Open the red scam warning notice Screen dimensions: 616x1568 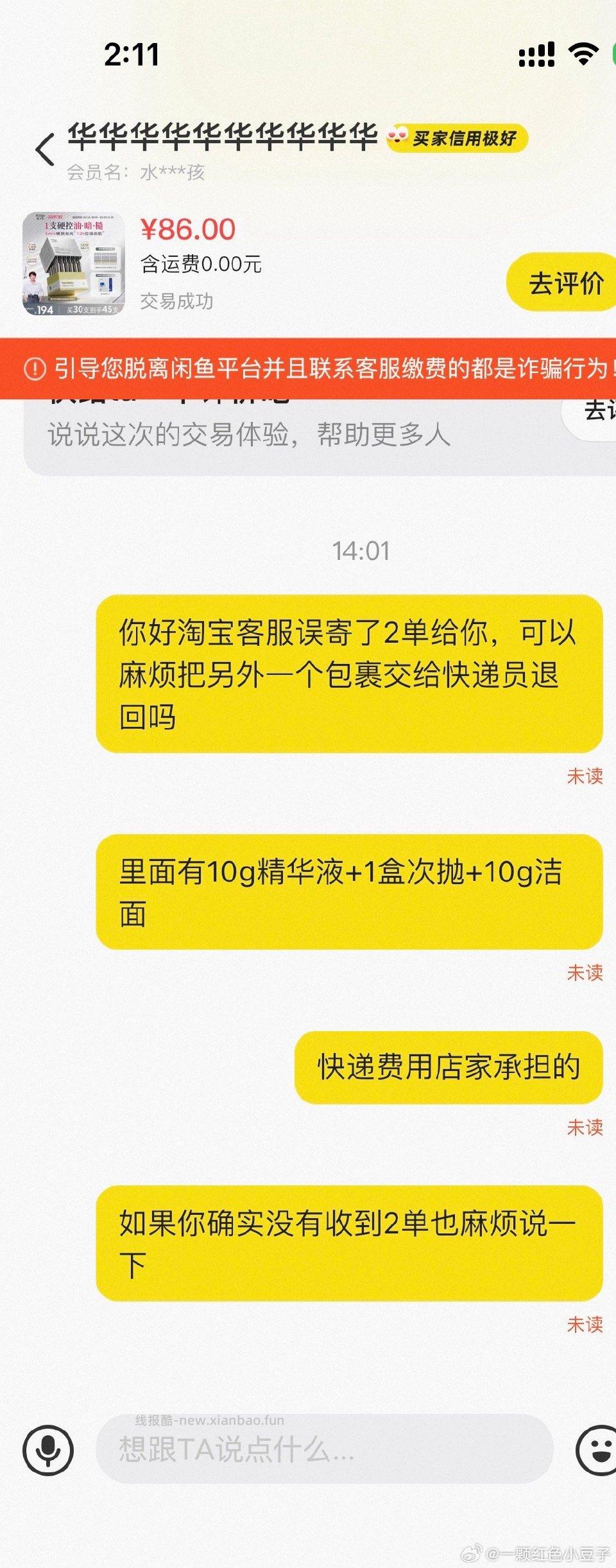(308, 366)
